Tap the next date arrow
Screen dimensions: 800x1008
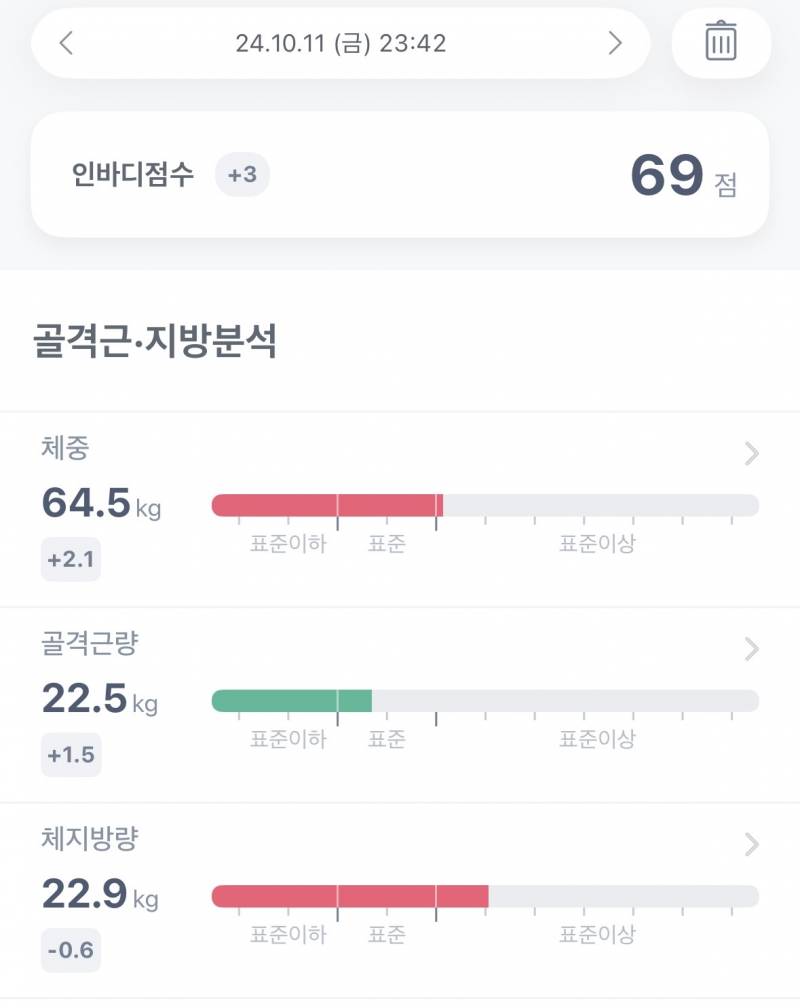(x=617, y=42)
